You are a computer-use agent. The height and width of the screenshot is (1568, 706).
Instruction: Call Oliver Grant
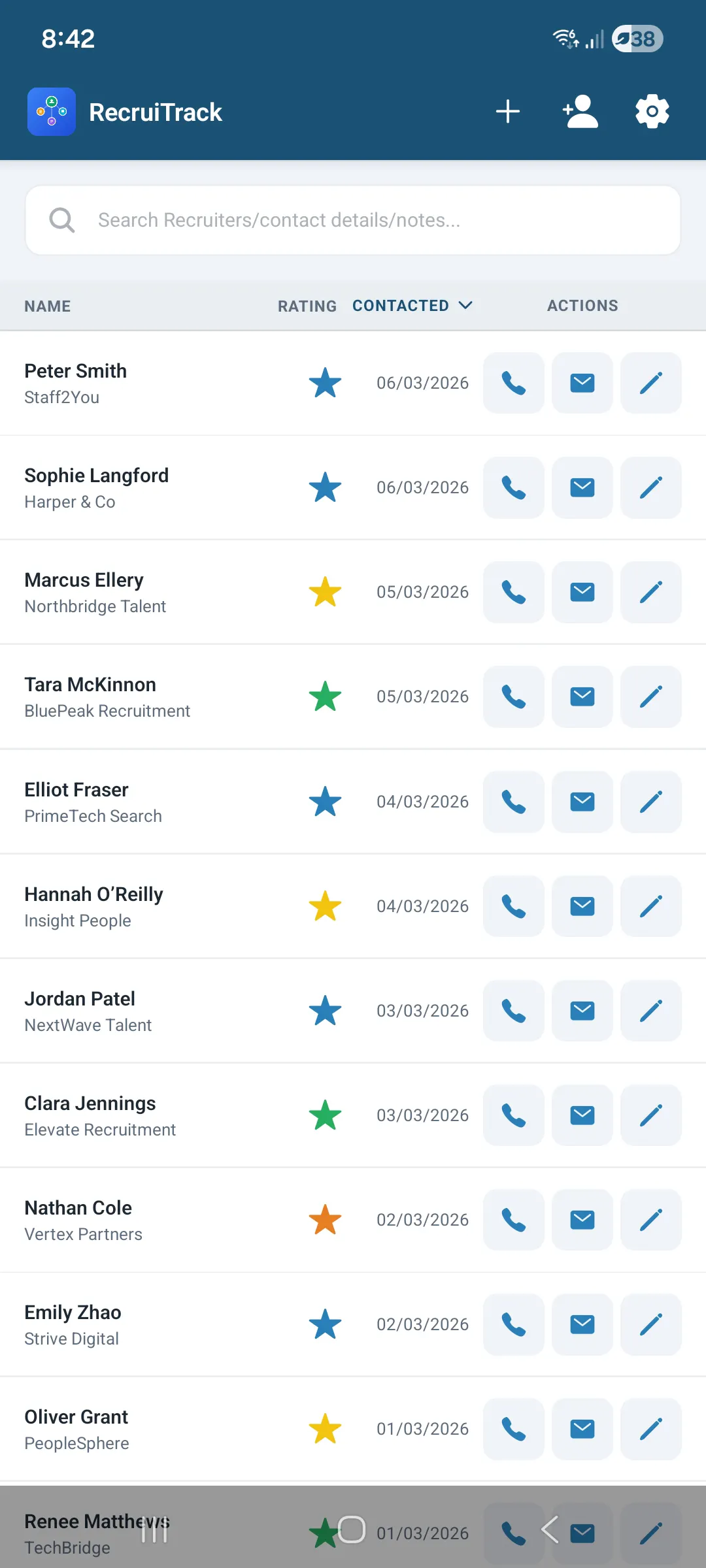pos(514,1429)
